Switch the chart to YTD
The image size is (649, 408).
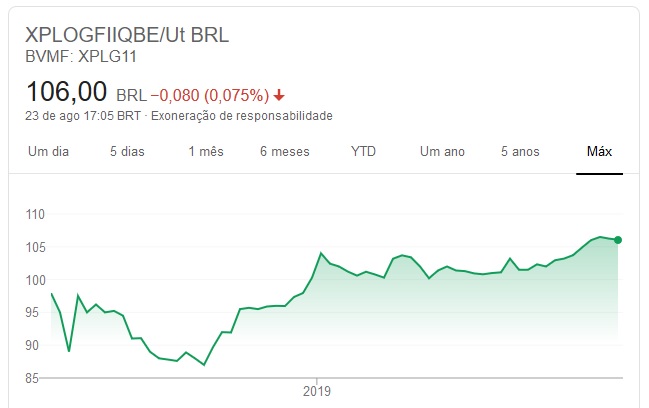[364, 152]
